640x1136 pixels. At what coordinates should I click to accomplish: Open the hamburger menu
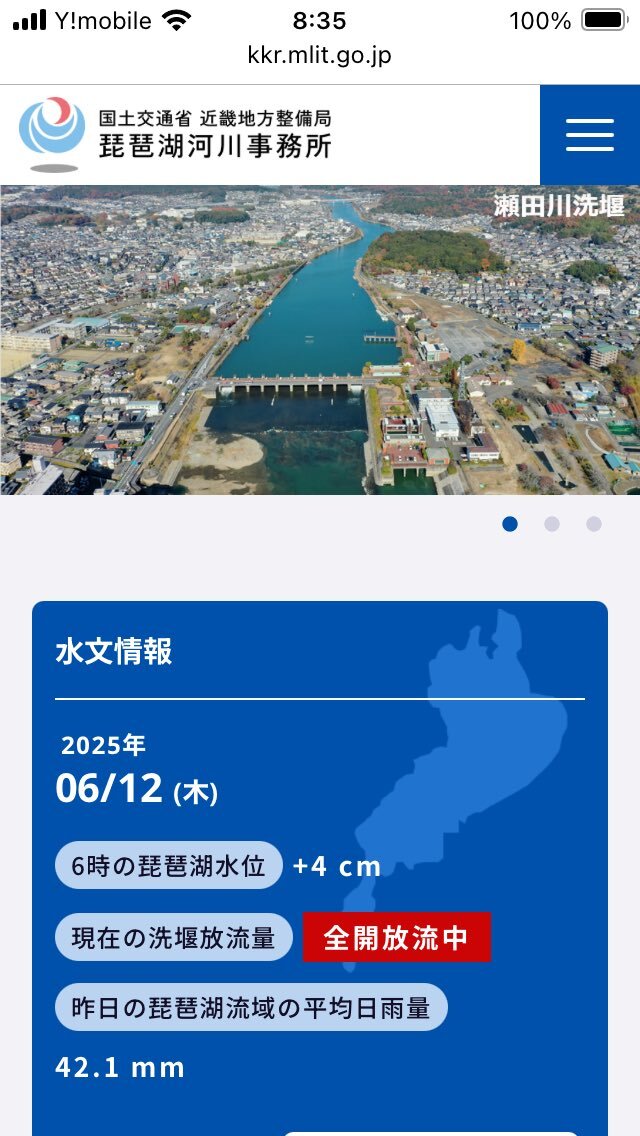(x=589, y=135)
